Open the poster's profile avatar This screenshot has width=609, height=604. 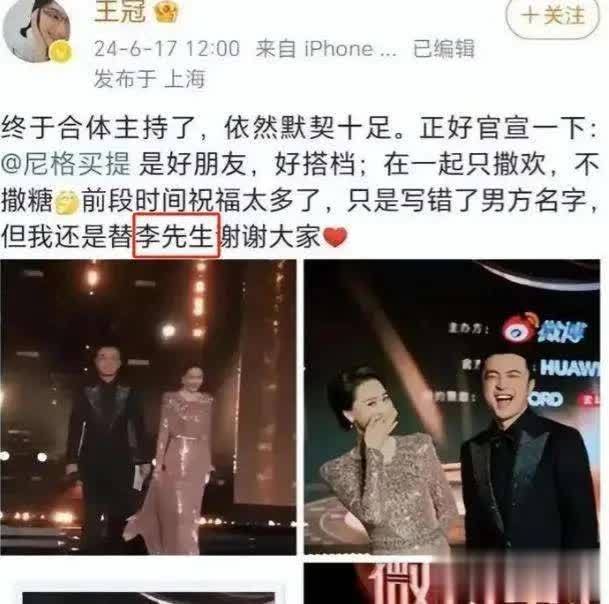click(36, 30)
